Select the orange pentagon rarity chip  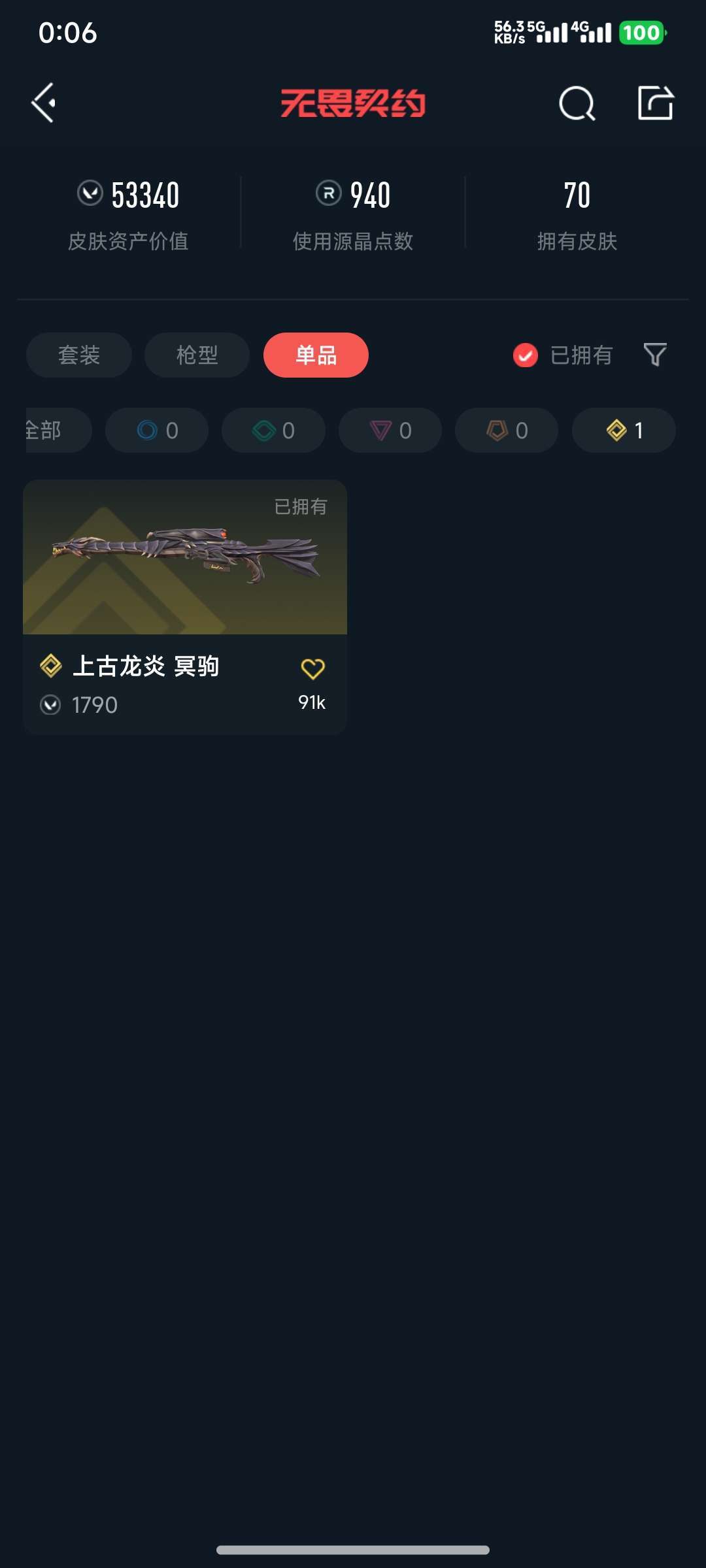pyautogui.click(x=507, y=430)
